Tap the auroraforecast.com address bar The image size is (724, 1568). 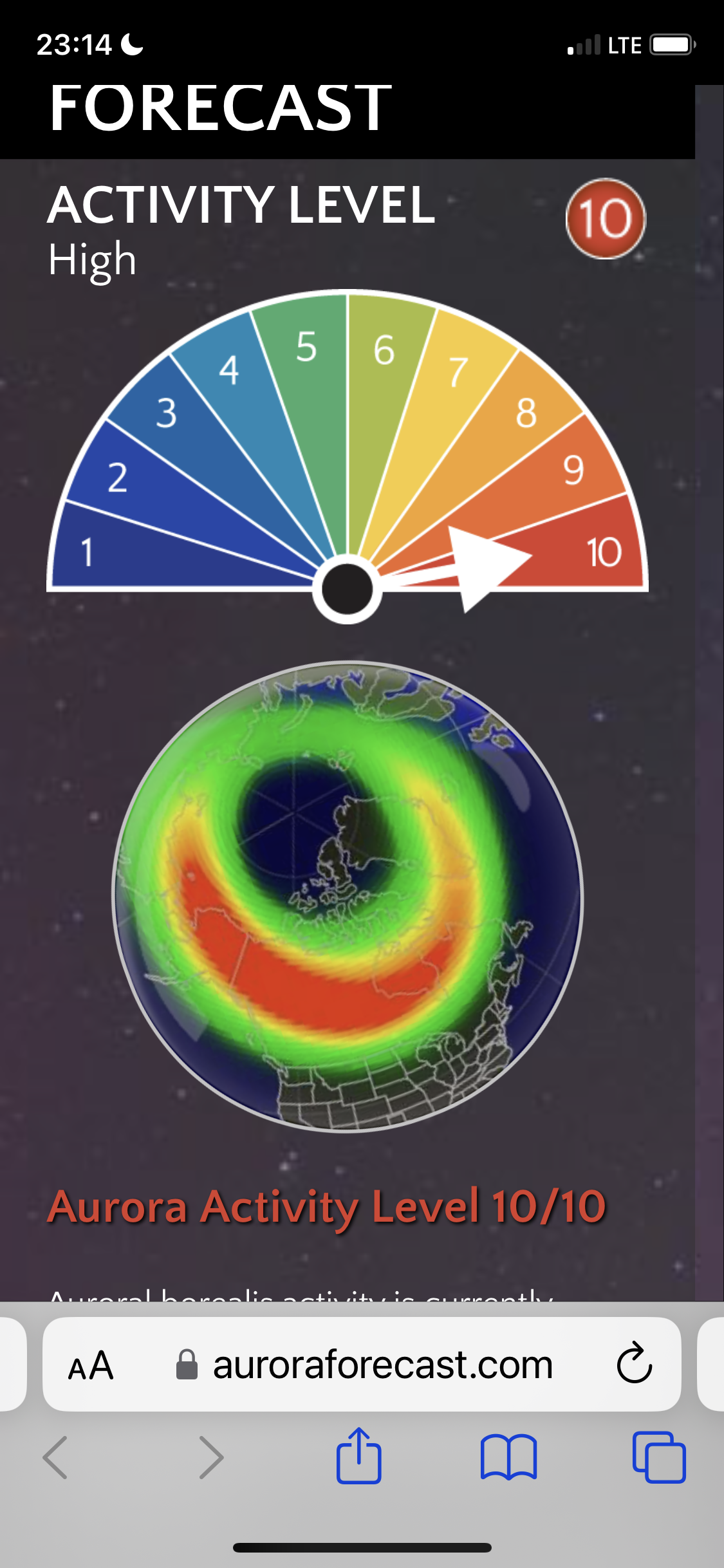[382, 1365]
